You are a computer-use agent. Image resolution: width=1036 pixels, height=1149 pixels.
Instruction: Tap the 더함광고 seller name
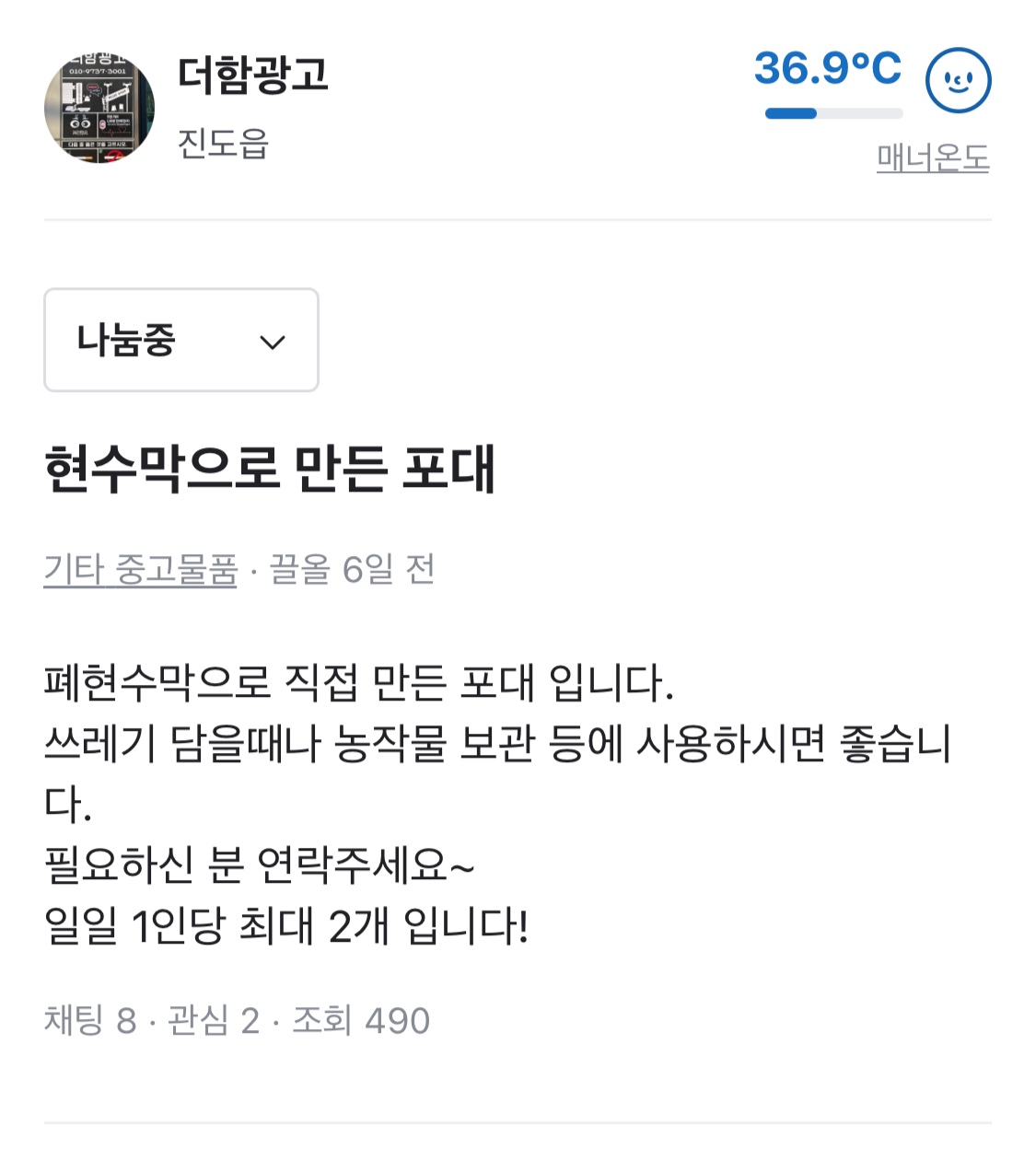click(x=252, y=75)
